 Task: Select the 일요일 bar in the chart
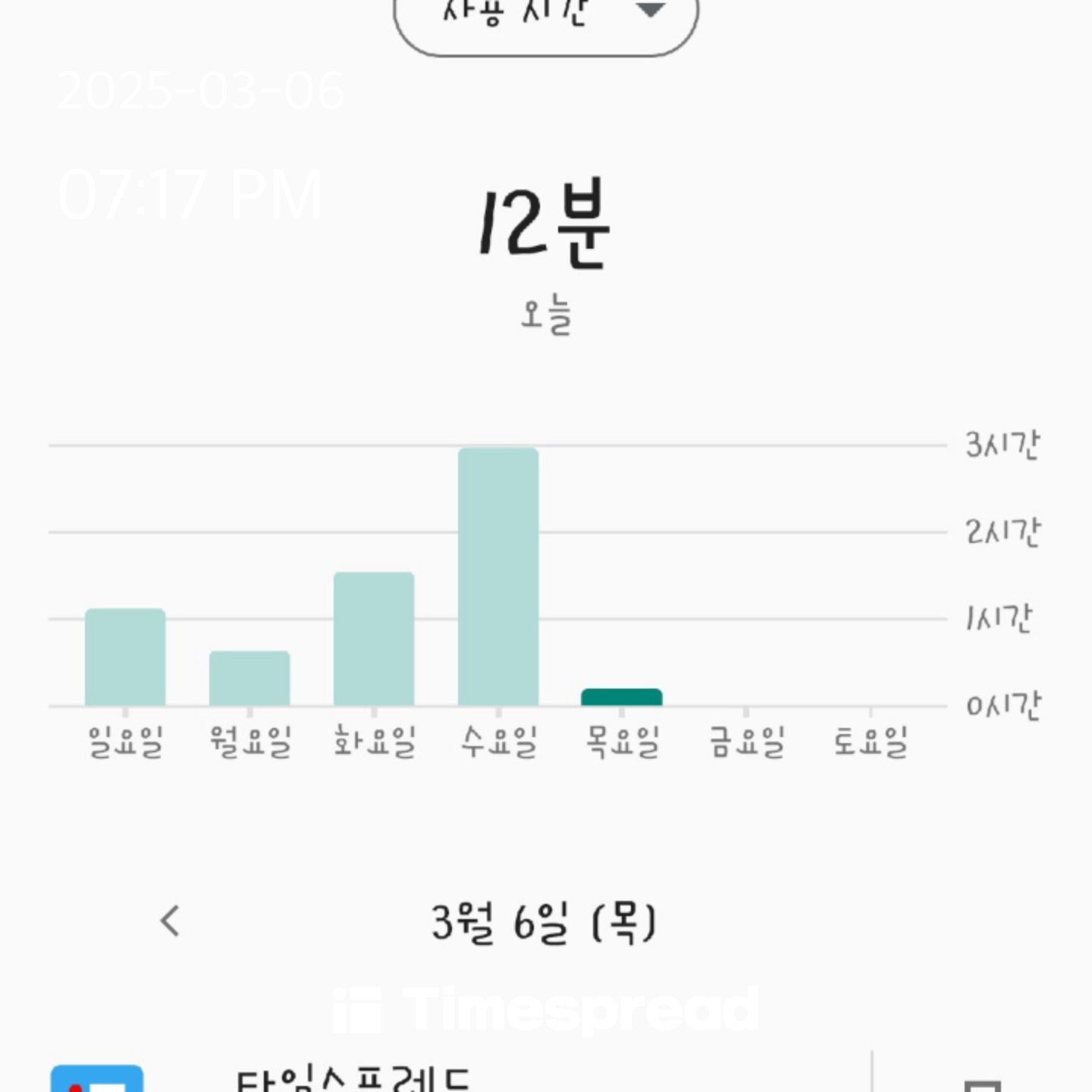coord(125,657)
